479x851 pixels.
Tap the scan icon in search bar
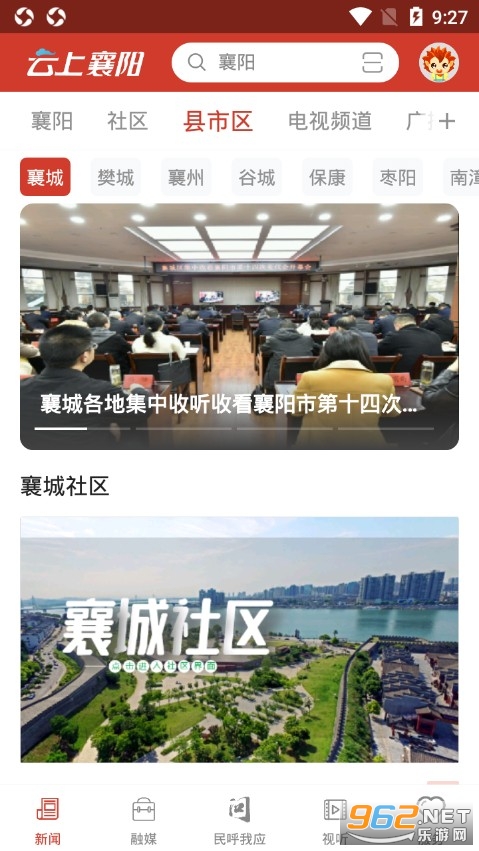(x=372, y=62)
